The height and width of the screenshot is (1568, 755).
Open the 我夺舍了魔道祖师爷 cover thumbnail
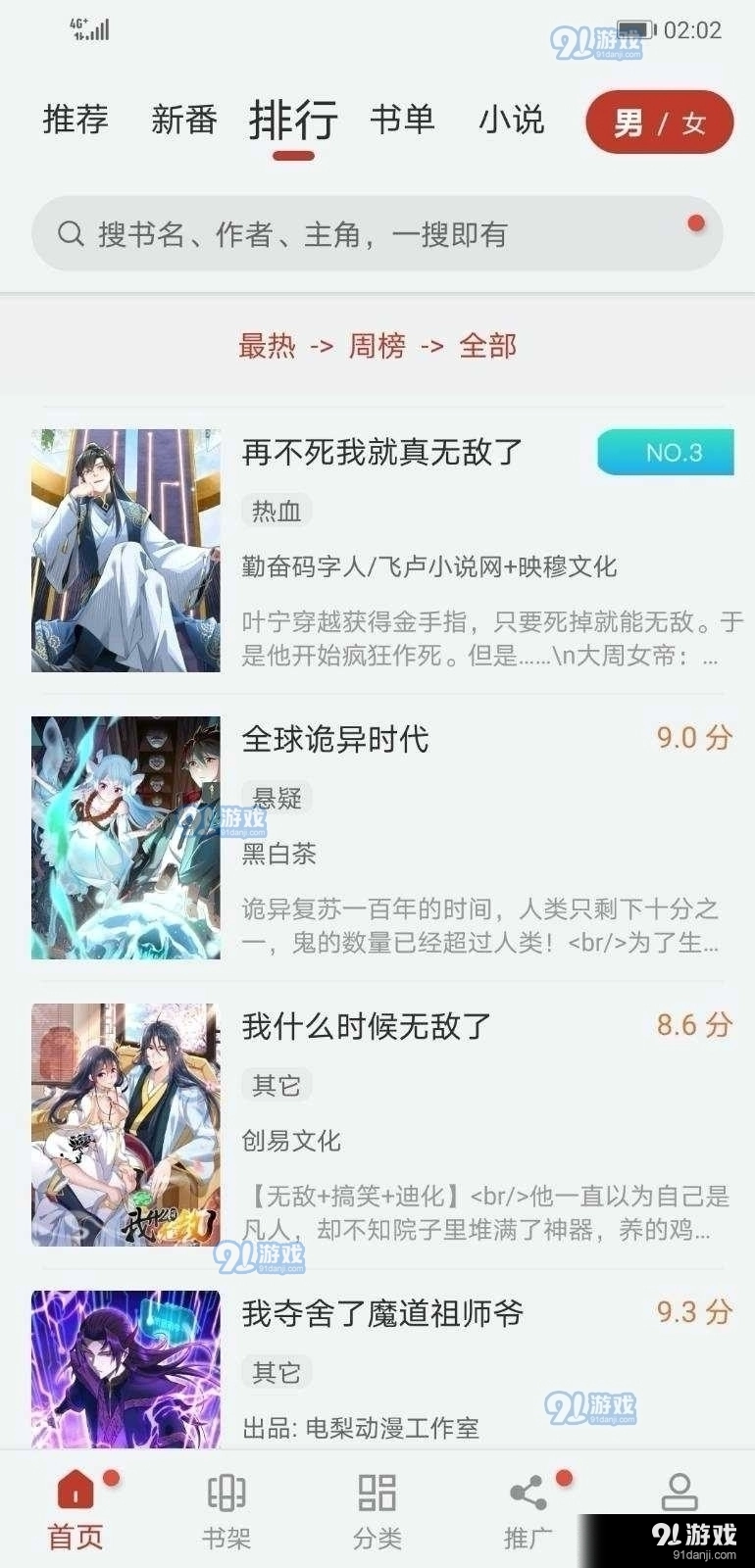[x=126, y=1368]
